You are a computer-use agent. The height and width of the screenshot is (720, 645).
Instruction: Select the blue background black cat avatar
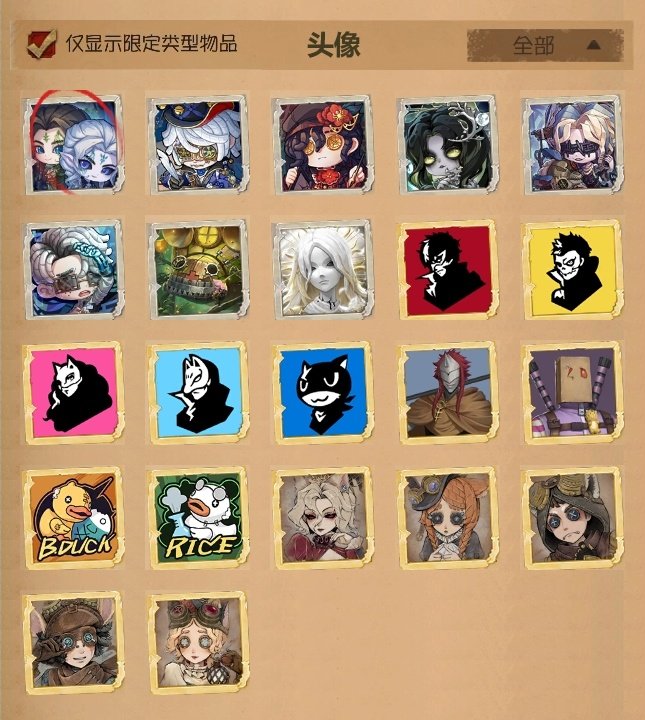[x=322, y=392]
